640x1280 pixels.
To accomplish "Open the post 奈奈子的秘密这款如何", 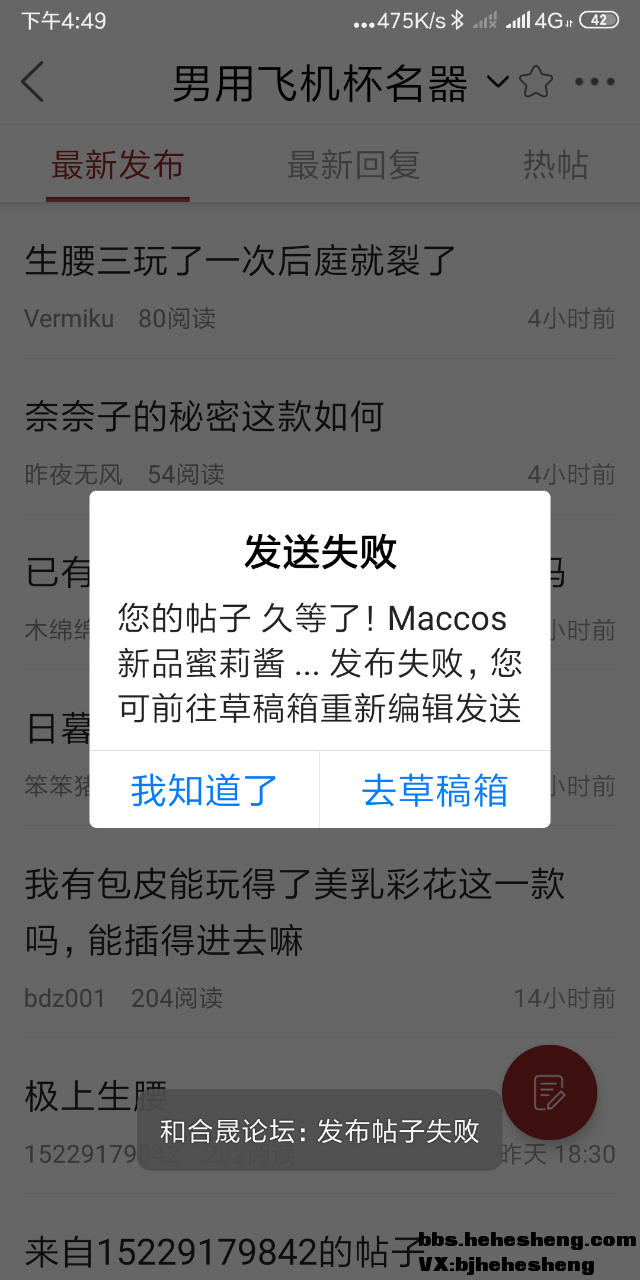I will (204, 416).
